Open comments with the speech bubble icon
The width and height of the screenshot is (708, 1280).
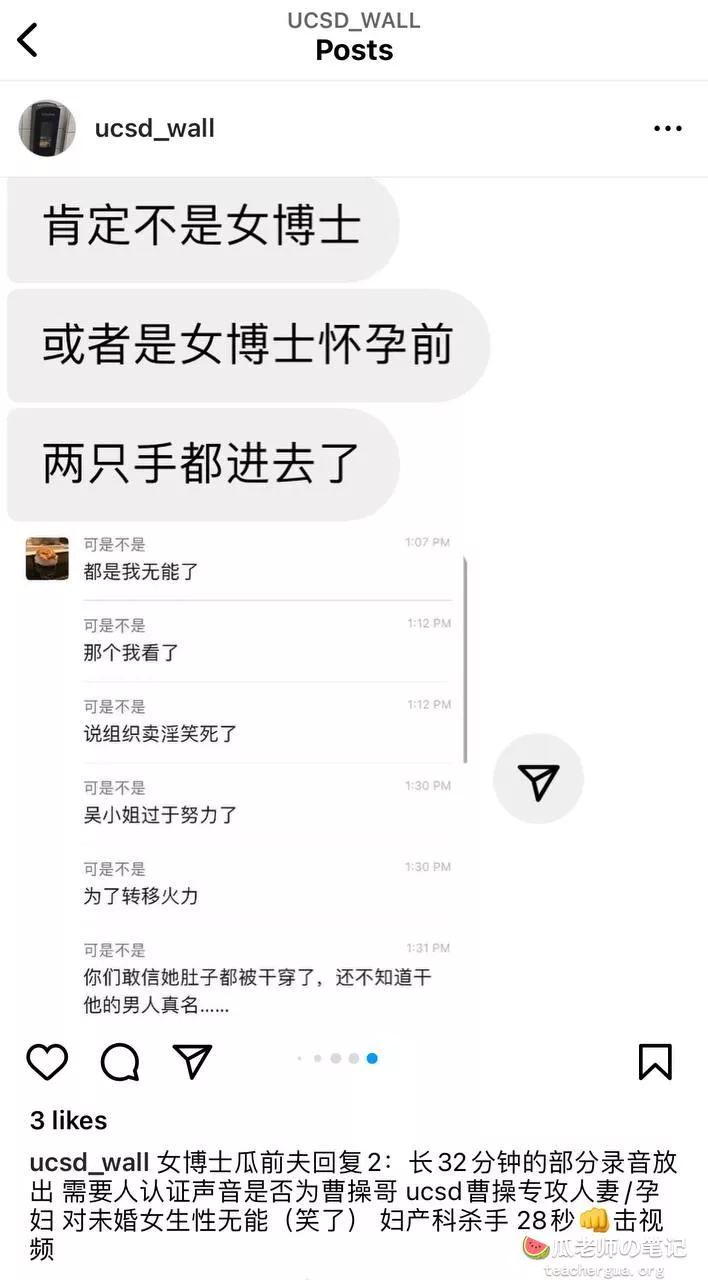pyautogui.click(x=120, y=1061)
